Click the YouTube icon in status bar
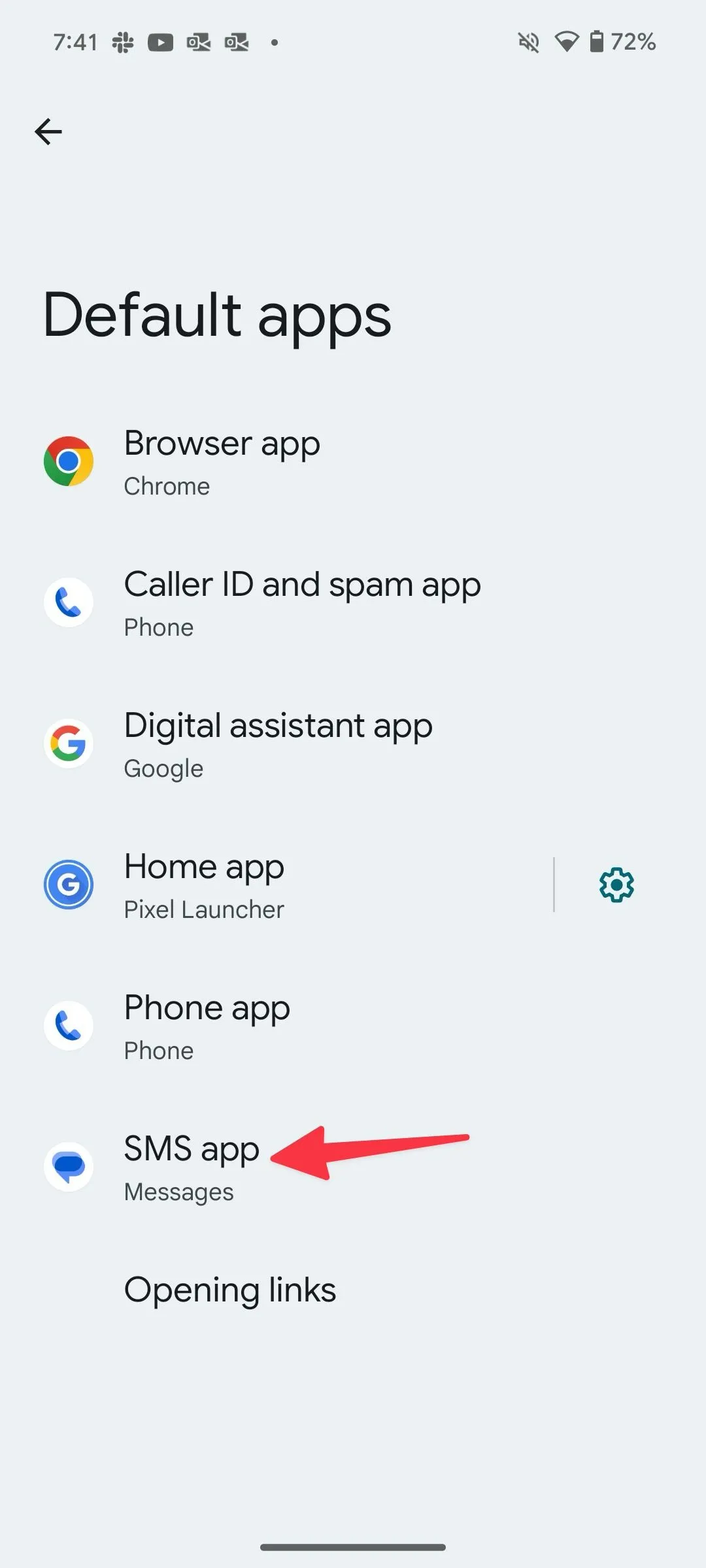This screenshot has width=706, height=1568. click(160, 42)
